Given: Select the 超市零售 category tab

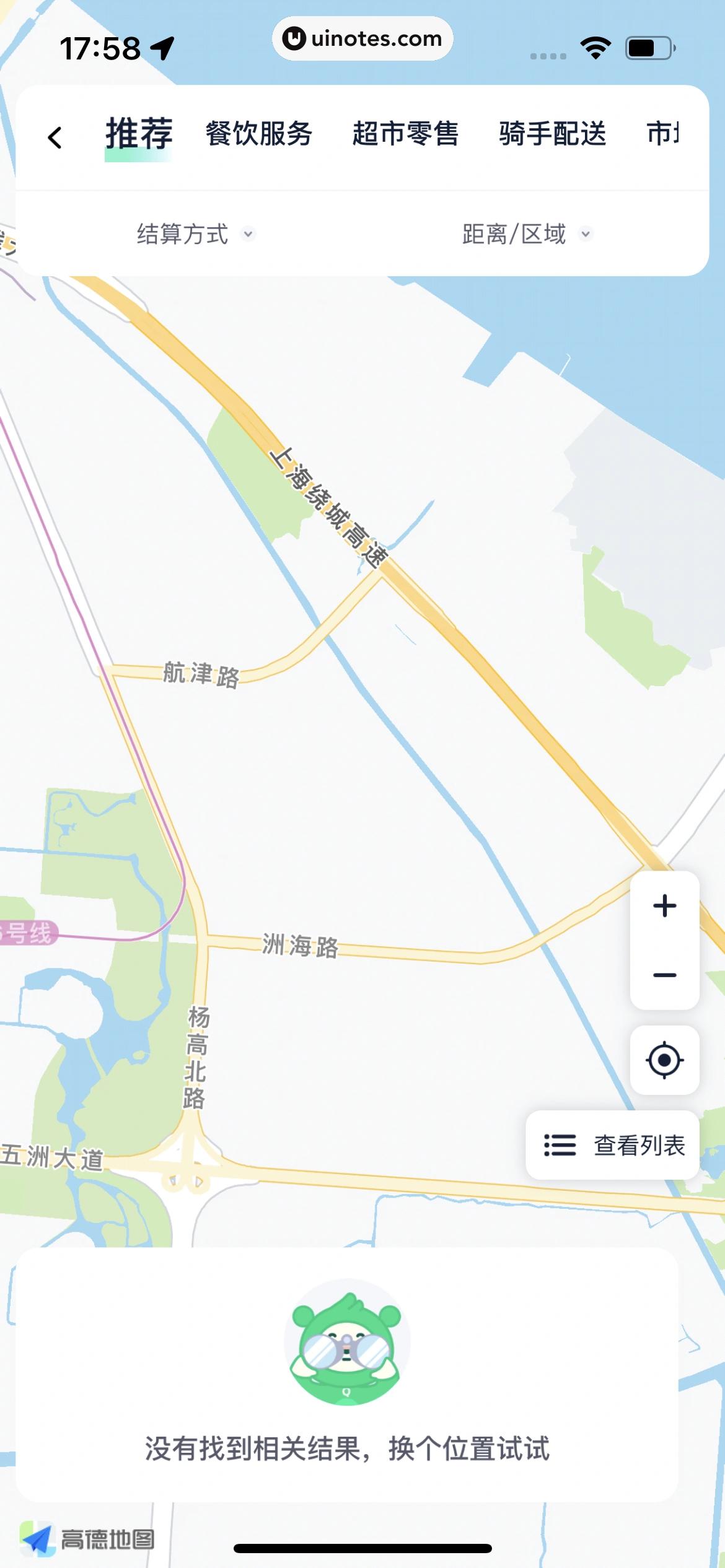Looking at the screenshot, I should (406, 134).
